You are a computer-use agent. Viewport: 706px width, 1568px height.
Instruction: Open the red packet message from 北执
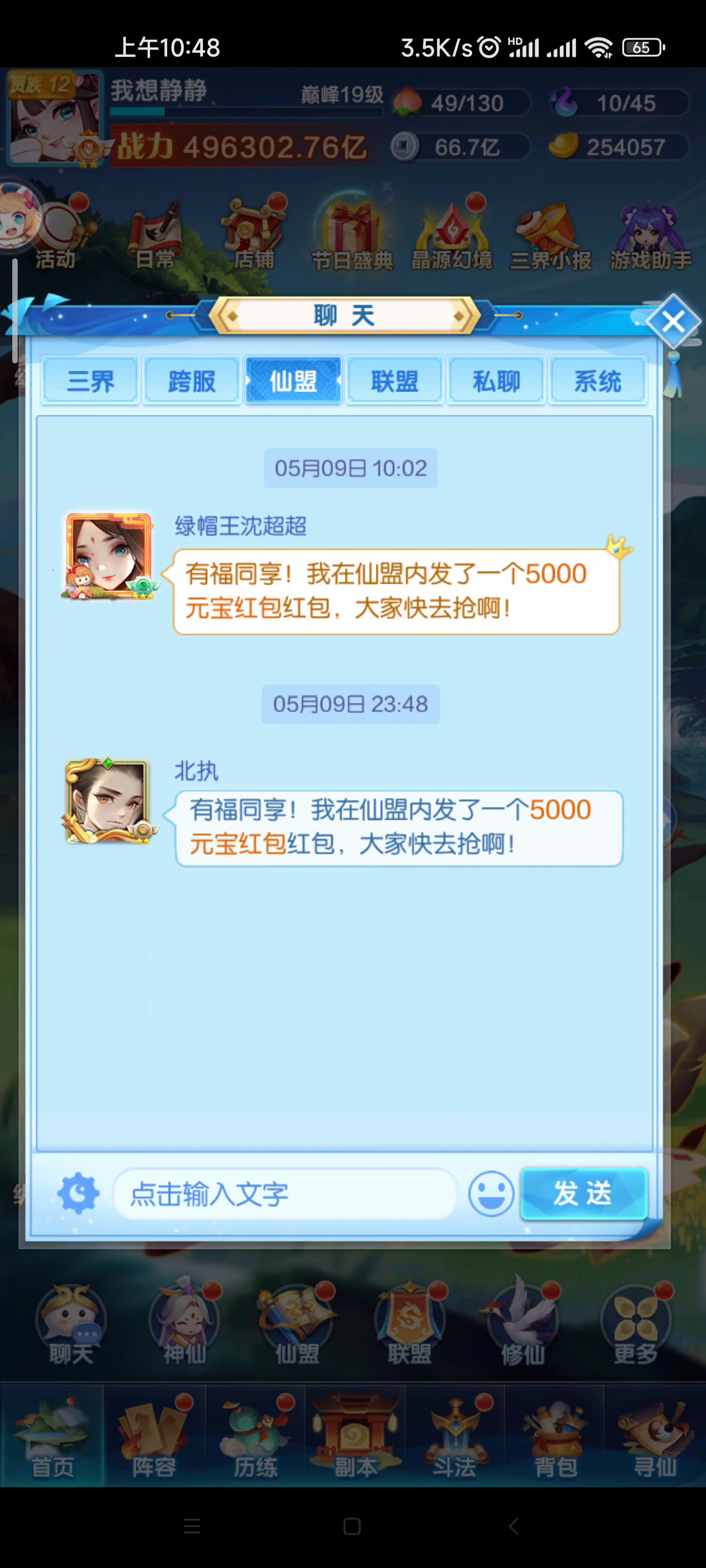click(x=399, y=828)
